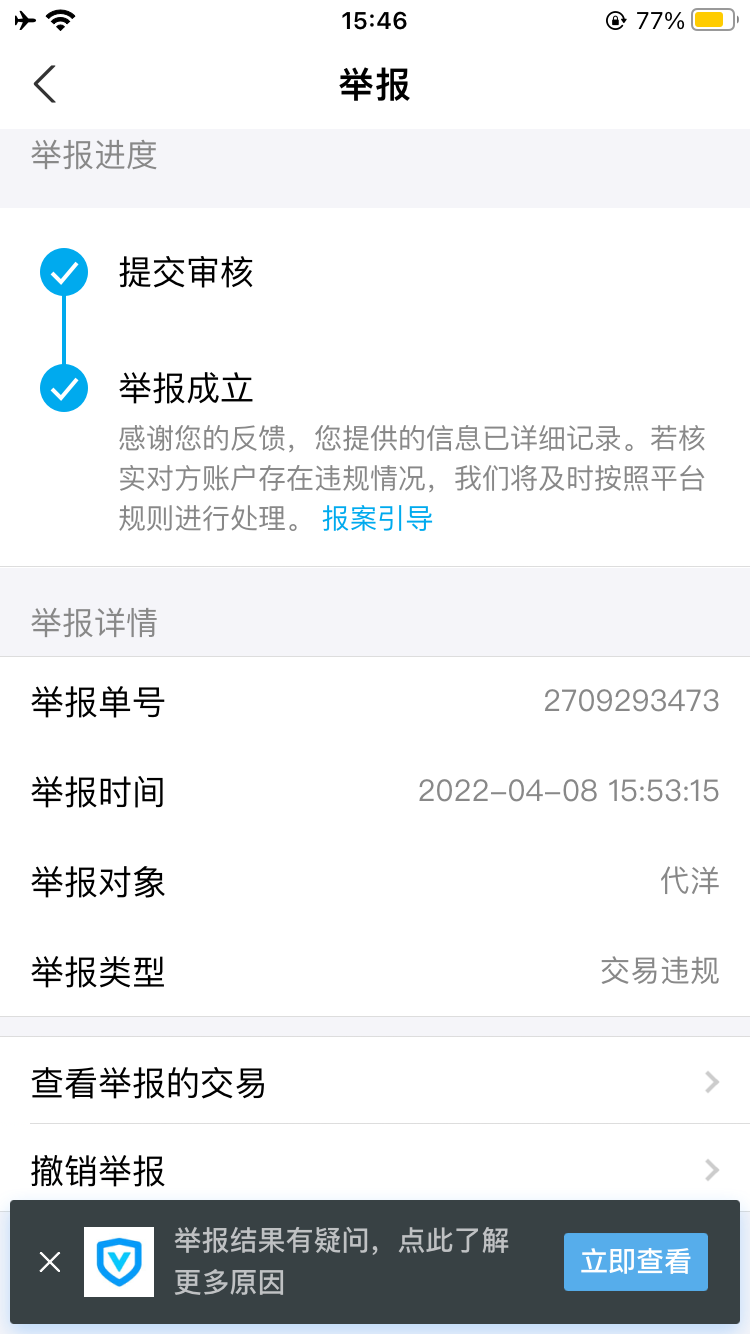The width and height of the screenshot is (750, 1334).
Task: Tap the 立即查看 button
Action: [636, 1262]
